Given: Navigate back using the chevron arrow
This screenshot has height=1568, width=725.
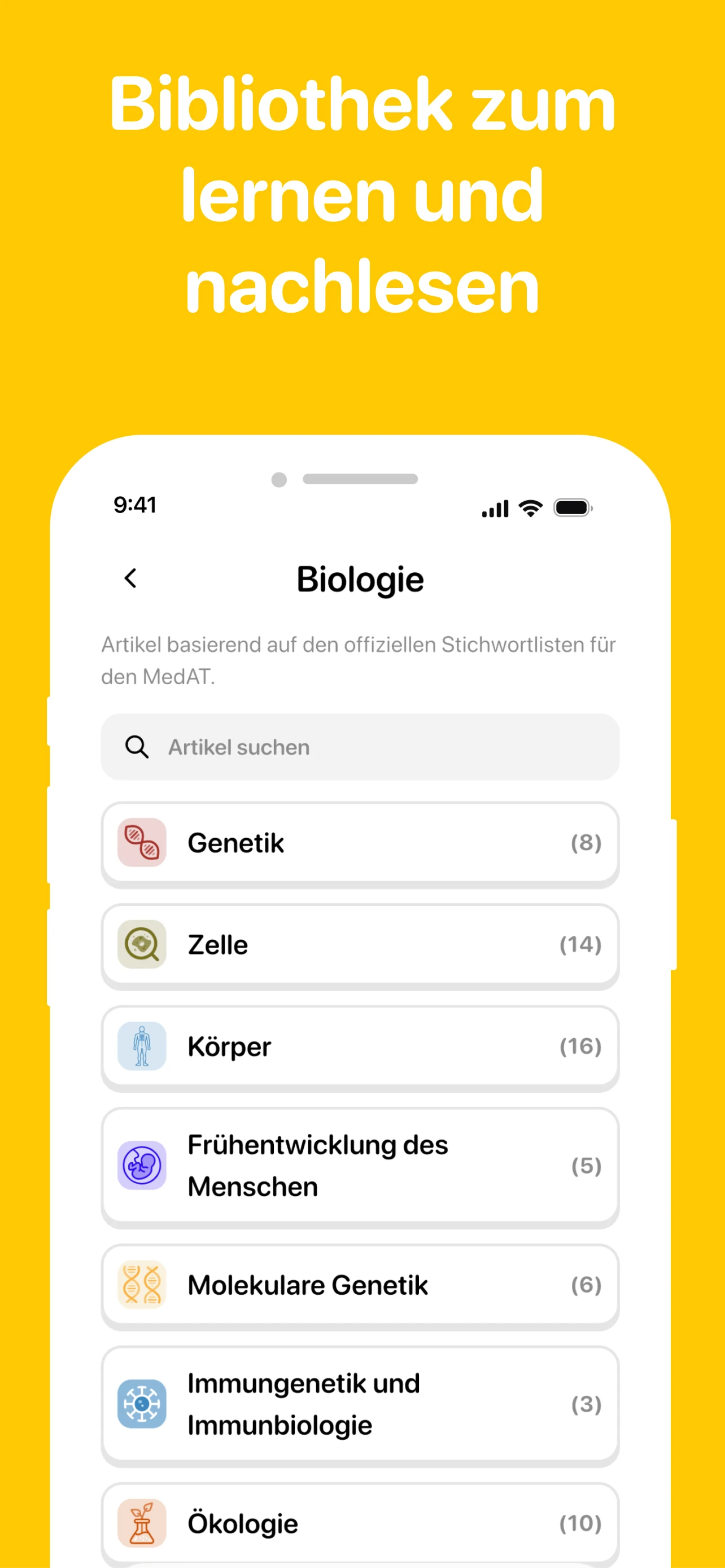Looking at the screenshot, I should click(x=130, y=577).
